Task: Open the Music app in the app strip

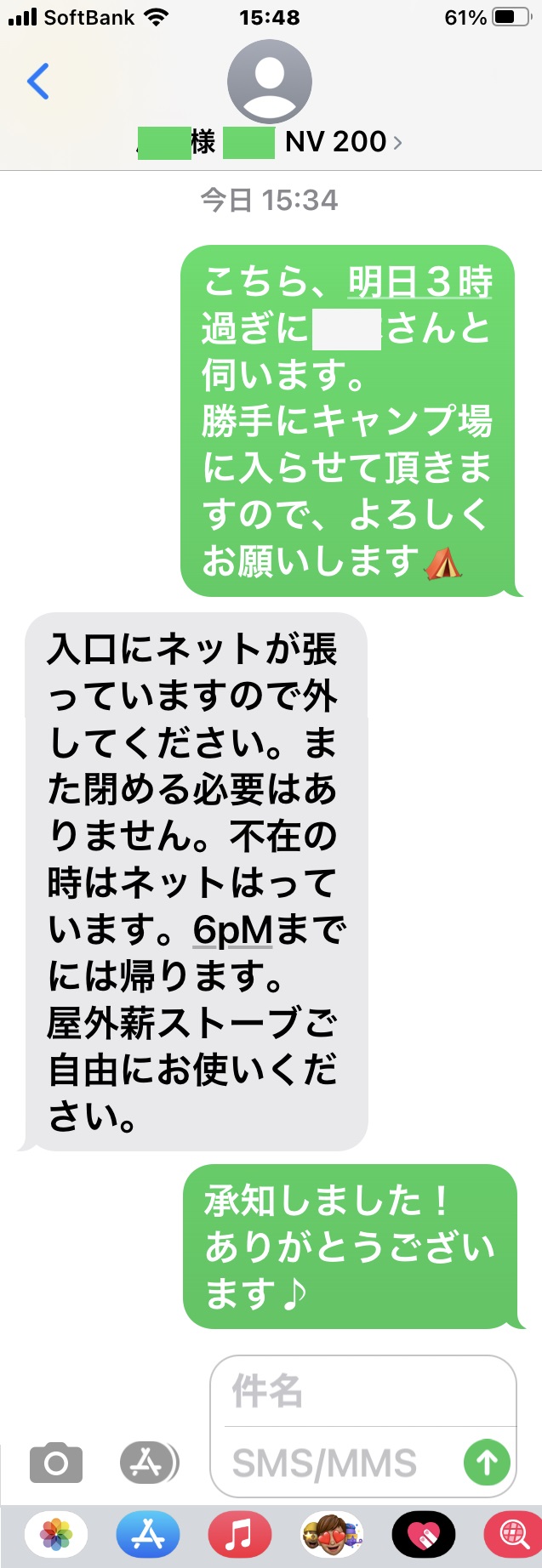Action: [x=240, y=1535]
